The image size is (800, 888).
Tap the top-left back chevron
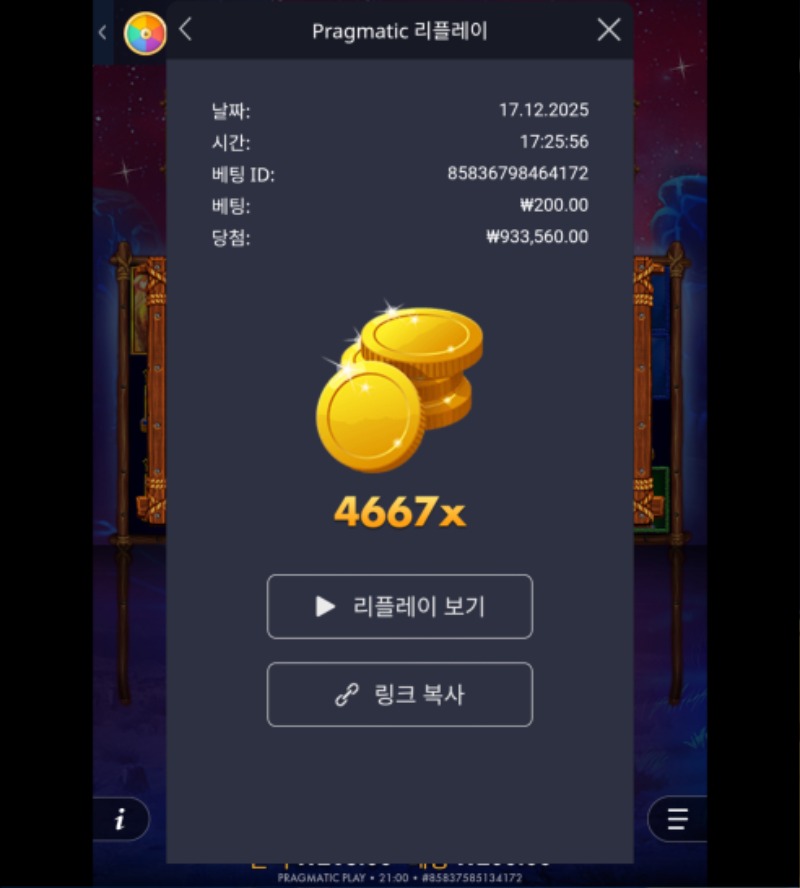[x=102, y=32]
